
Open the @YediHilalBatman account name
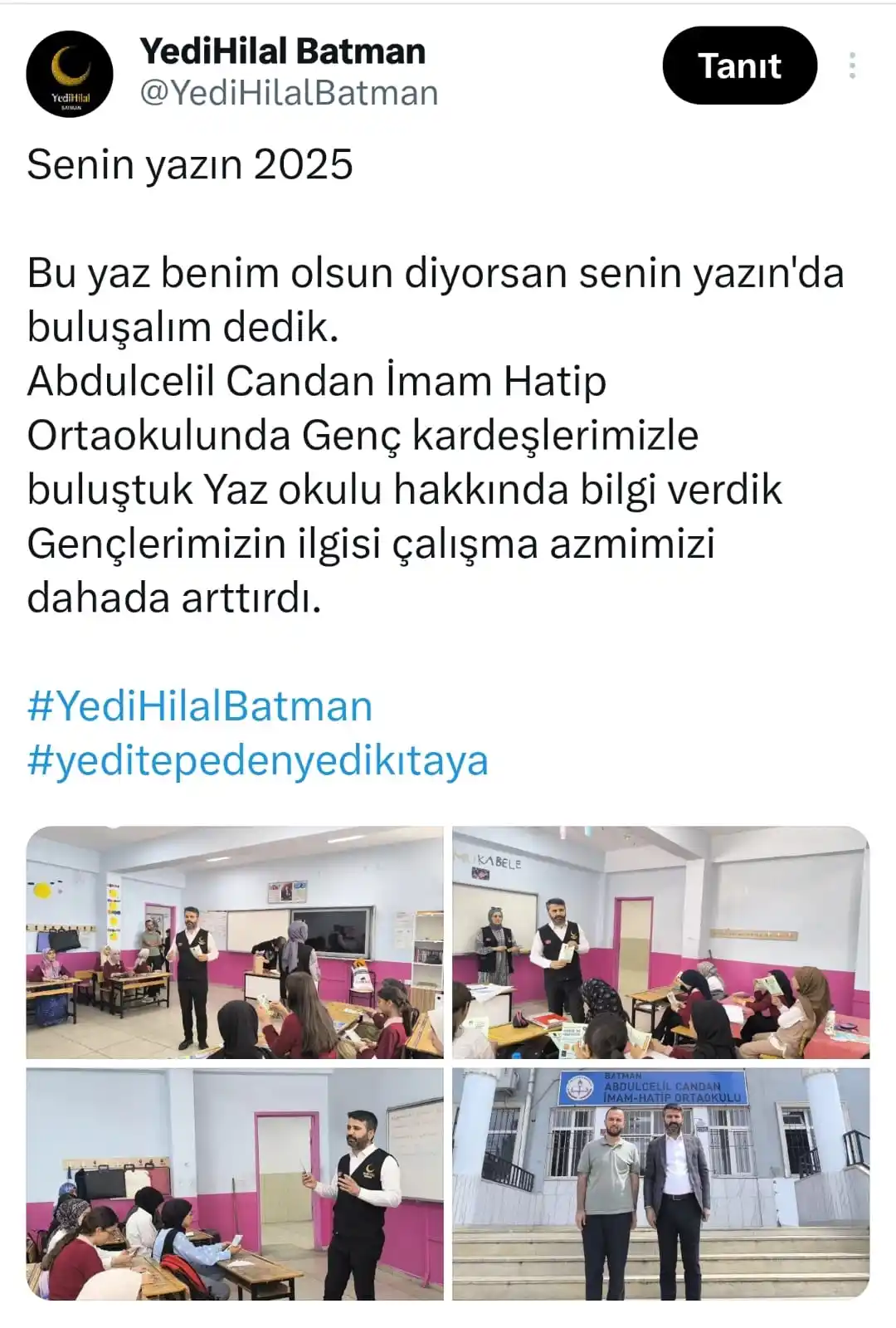pos(289,93)
